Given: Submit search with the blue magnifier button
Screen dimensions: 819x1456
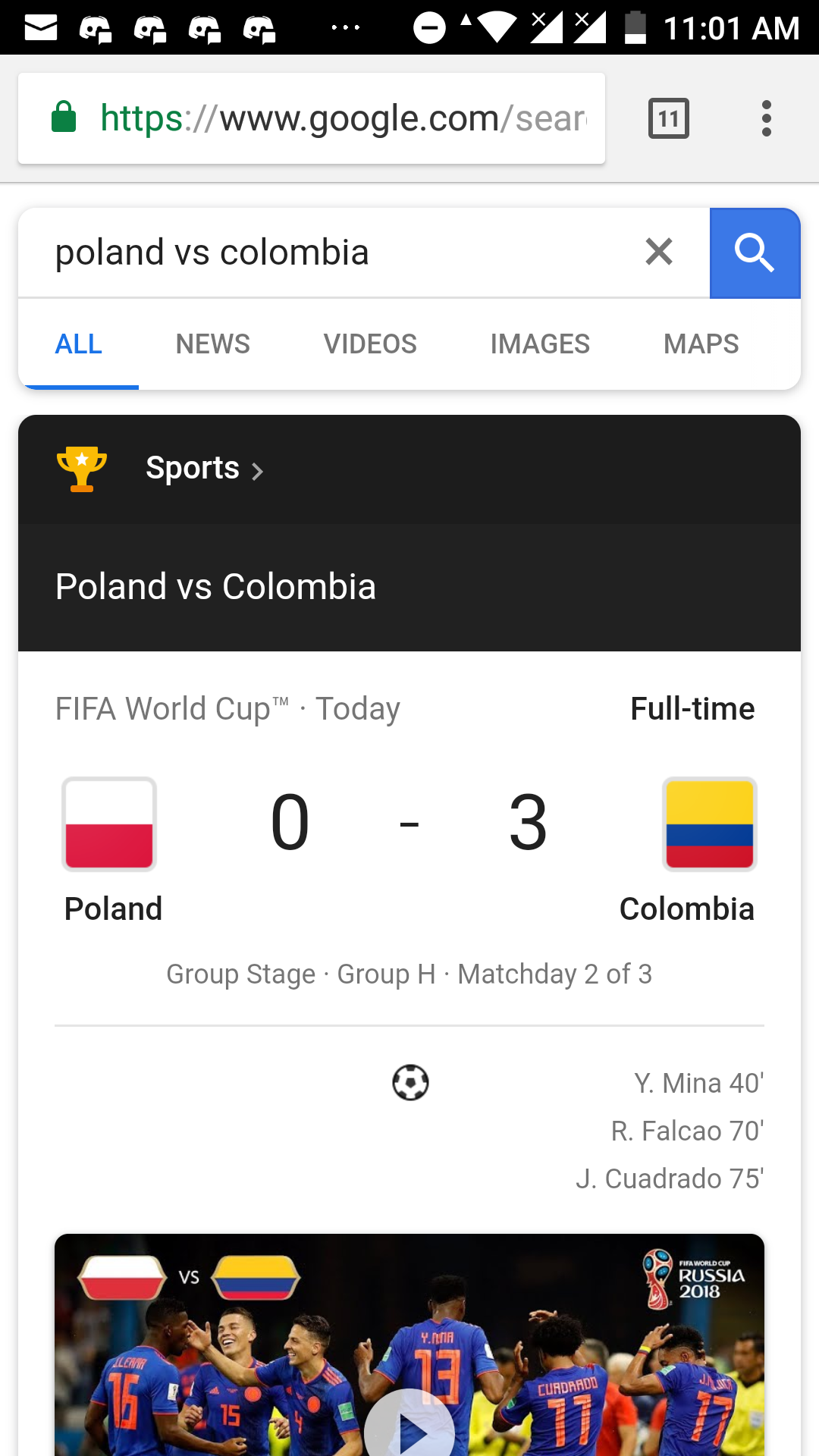Looking at the screenshot, I should pyautogui.click(x=755, y=253).
